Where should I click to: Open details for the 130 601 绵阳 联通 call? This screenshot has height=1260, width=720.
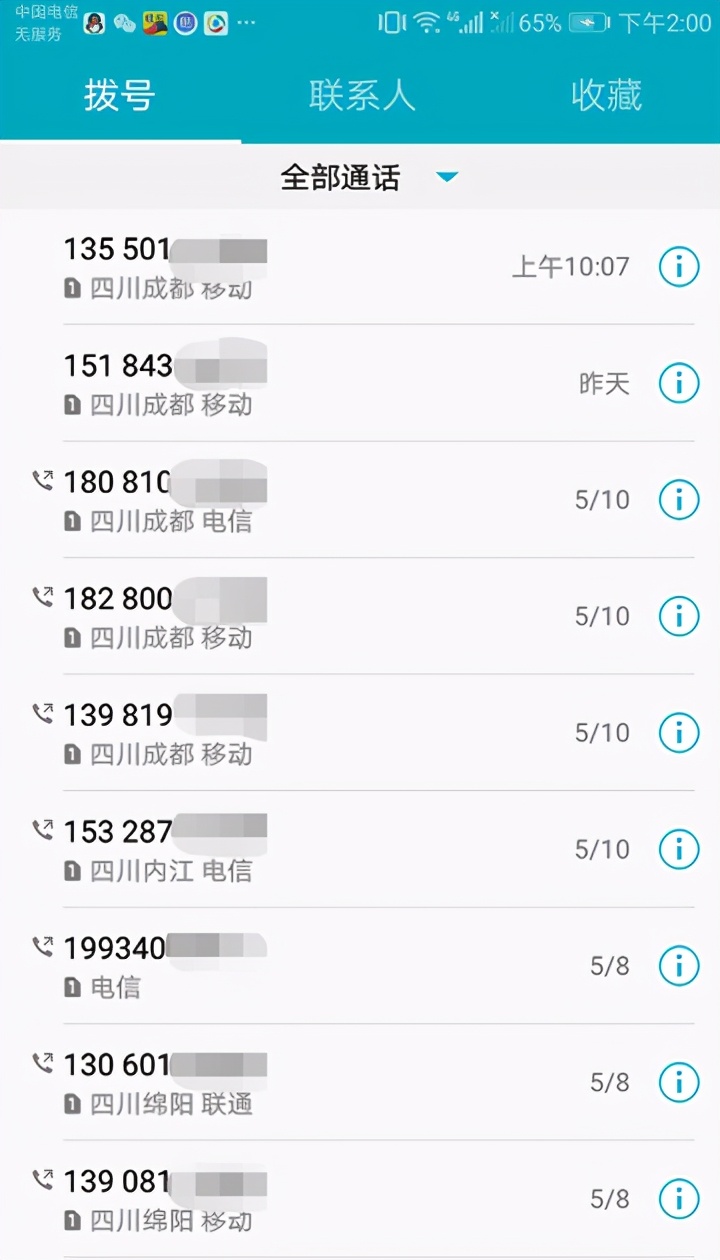(678, 1081)
